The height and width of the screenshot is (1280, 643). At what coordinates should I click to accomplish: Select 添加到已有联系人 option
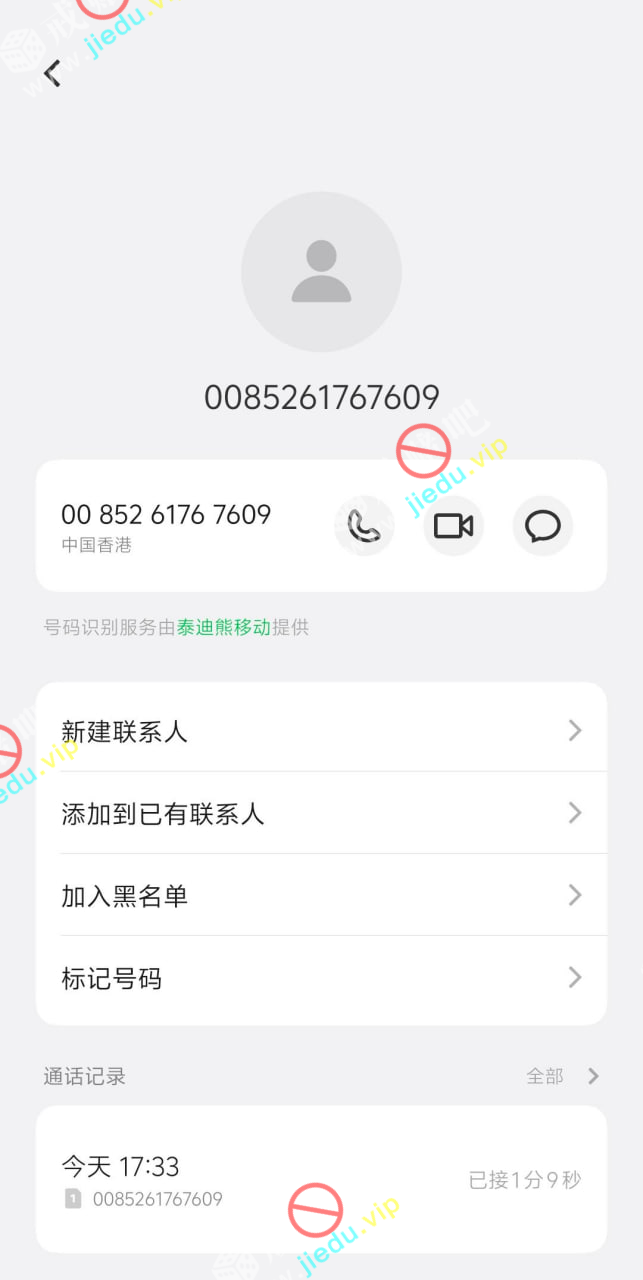click(321, 813)
